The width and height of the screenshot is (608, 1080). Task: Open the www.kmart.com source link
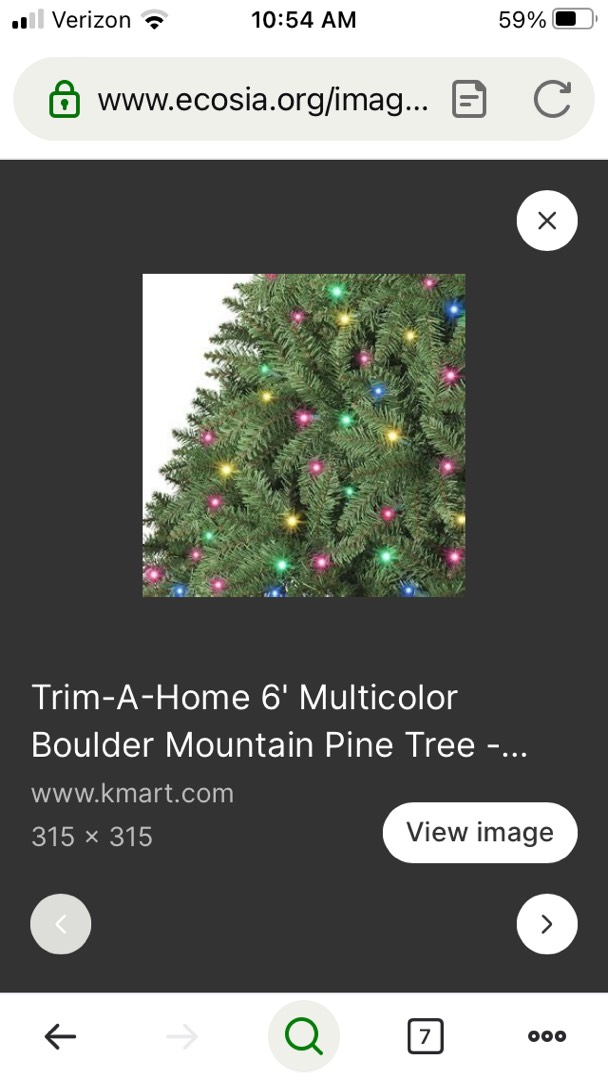click(132, 793)
